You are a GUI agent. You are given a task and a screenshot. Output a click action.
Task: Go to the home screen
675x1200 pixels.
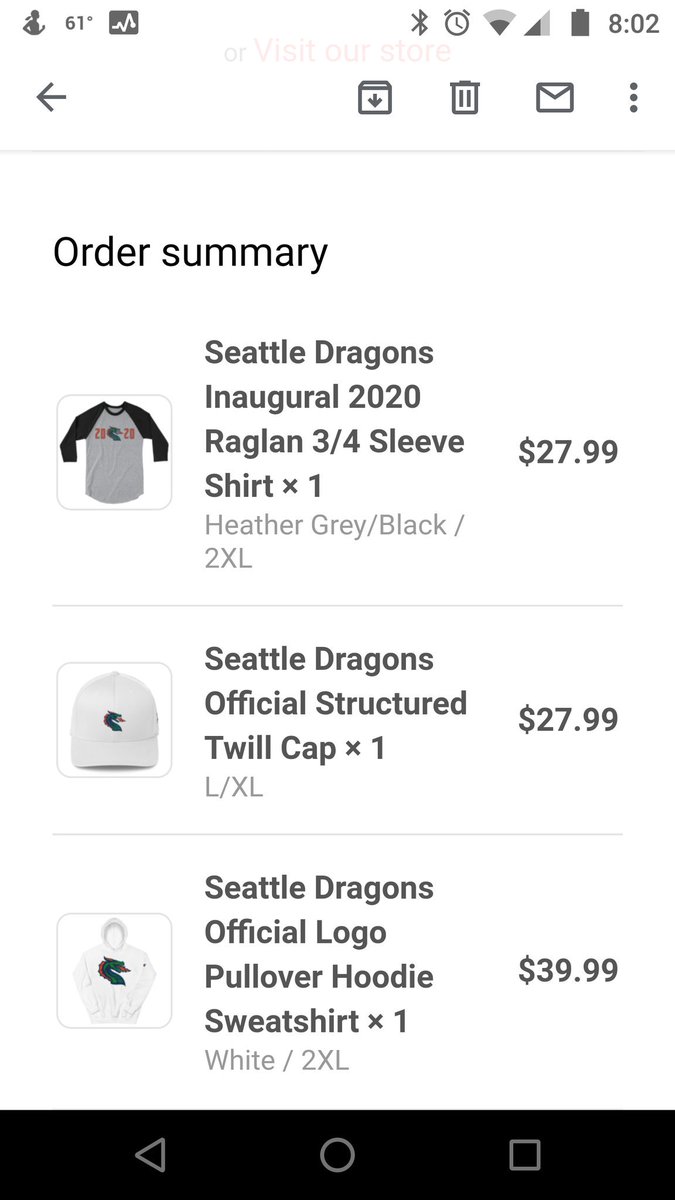pyautogui.click(x=337, y=1155)
